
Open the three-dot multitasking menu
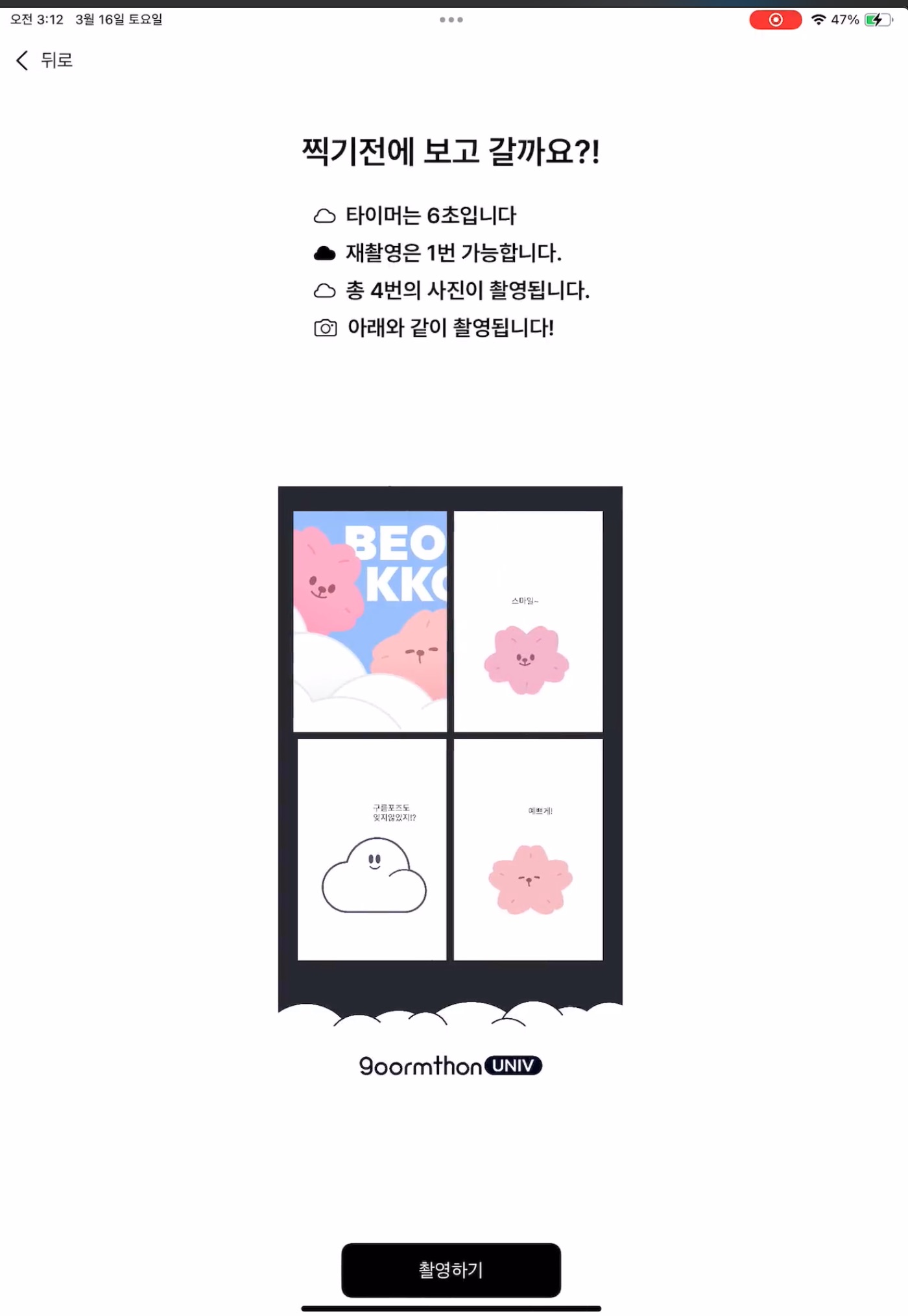click(451, 19)
